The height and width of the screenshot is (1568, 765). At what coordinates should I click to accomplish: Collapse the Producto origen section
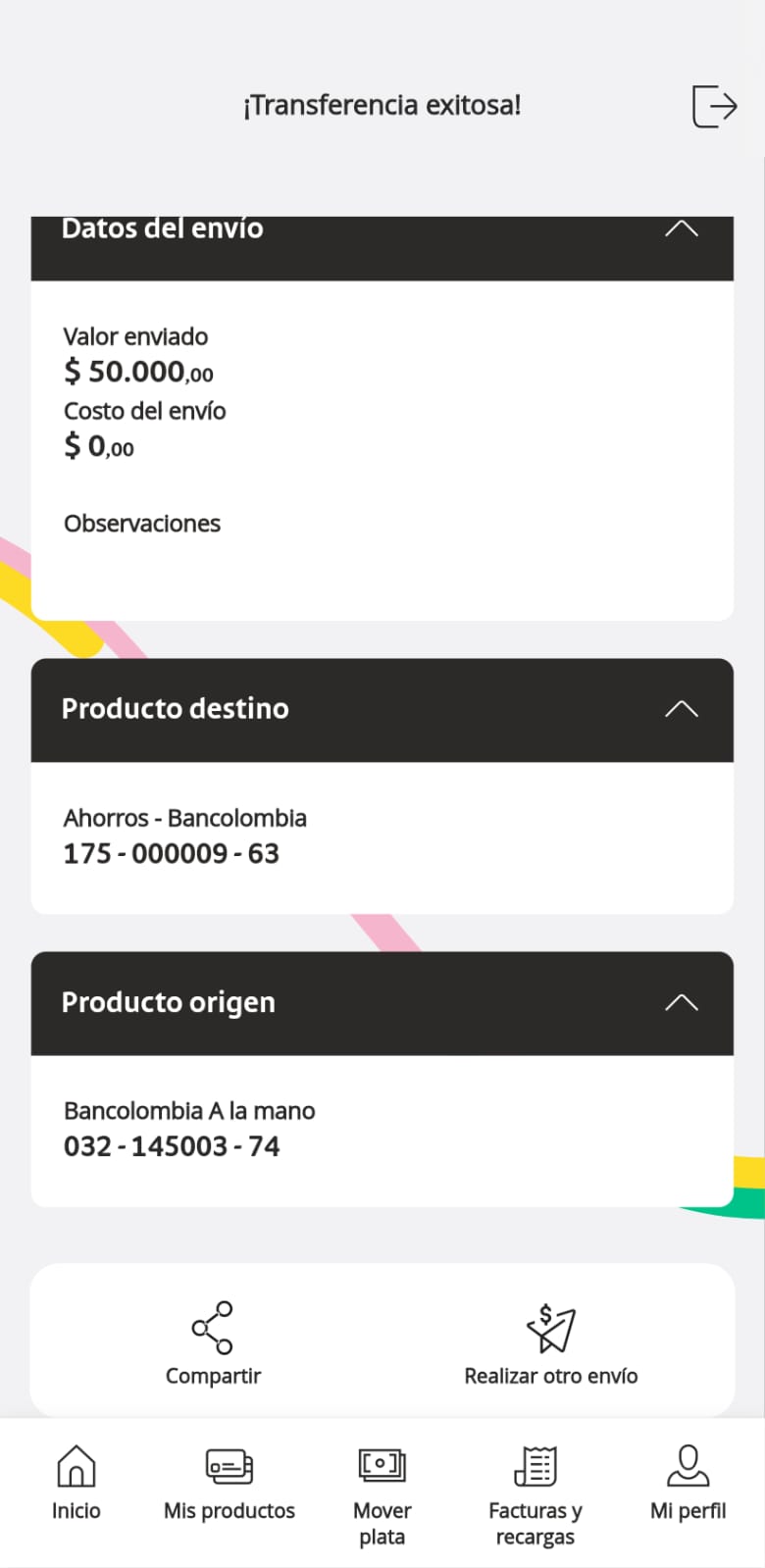click(682, 1002)
